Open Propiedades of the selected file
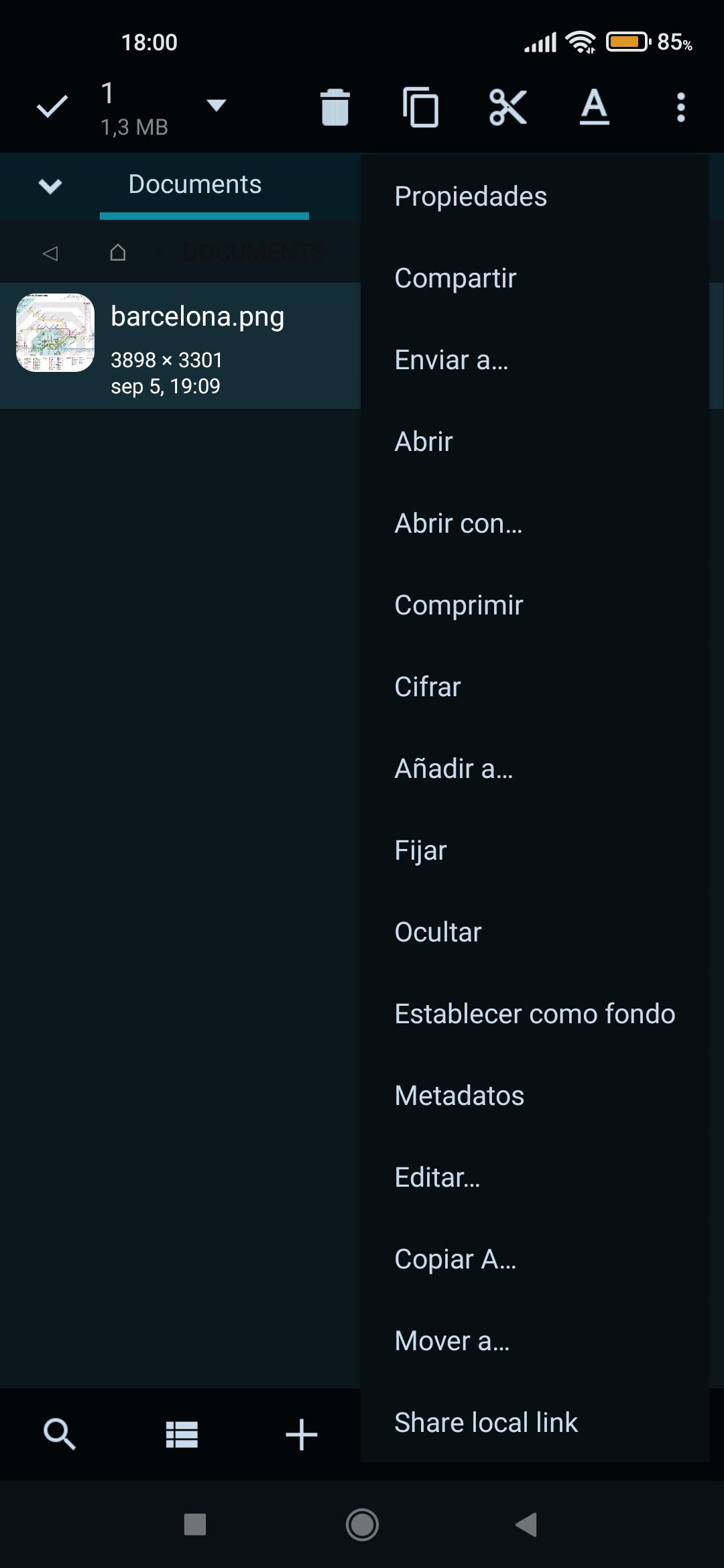Viewport: 724px width, 1568px height. pyautogui.click(x=471, y=196)
